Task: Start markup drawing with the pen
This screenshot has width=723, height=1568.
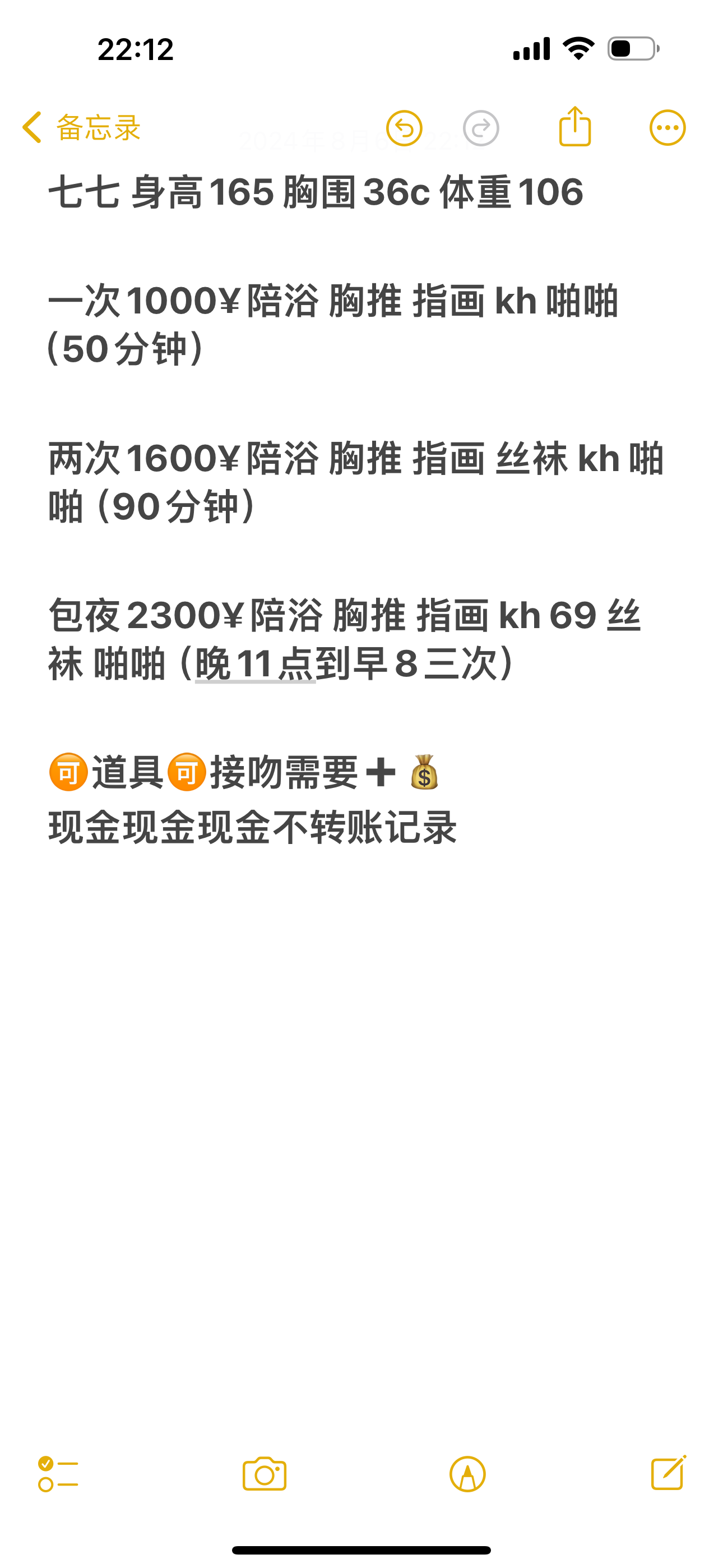Action: pyautogui.click(x=467, y=1474)
